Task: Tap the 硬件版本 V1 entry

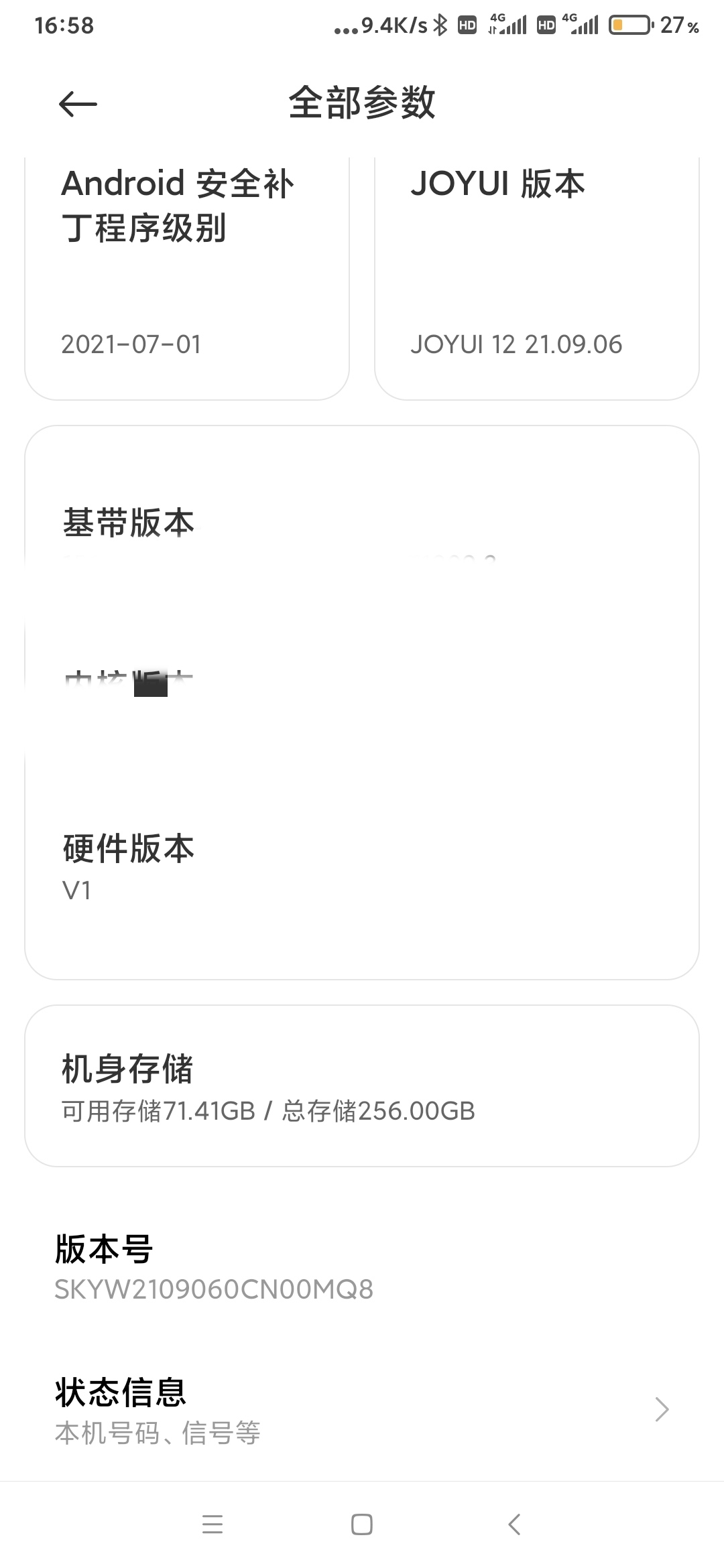Action: (362, 868)
